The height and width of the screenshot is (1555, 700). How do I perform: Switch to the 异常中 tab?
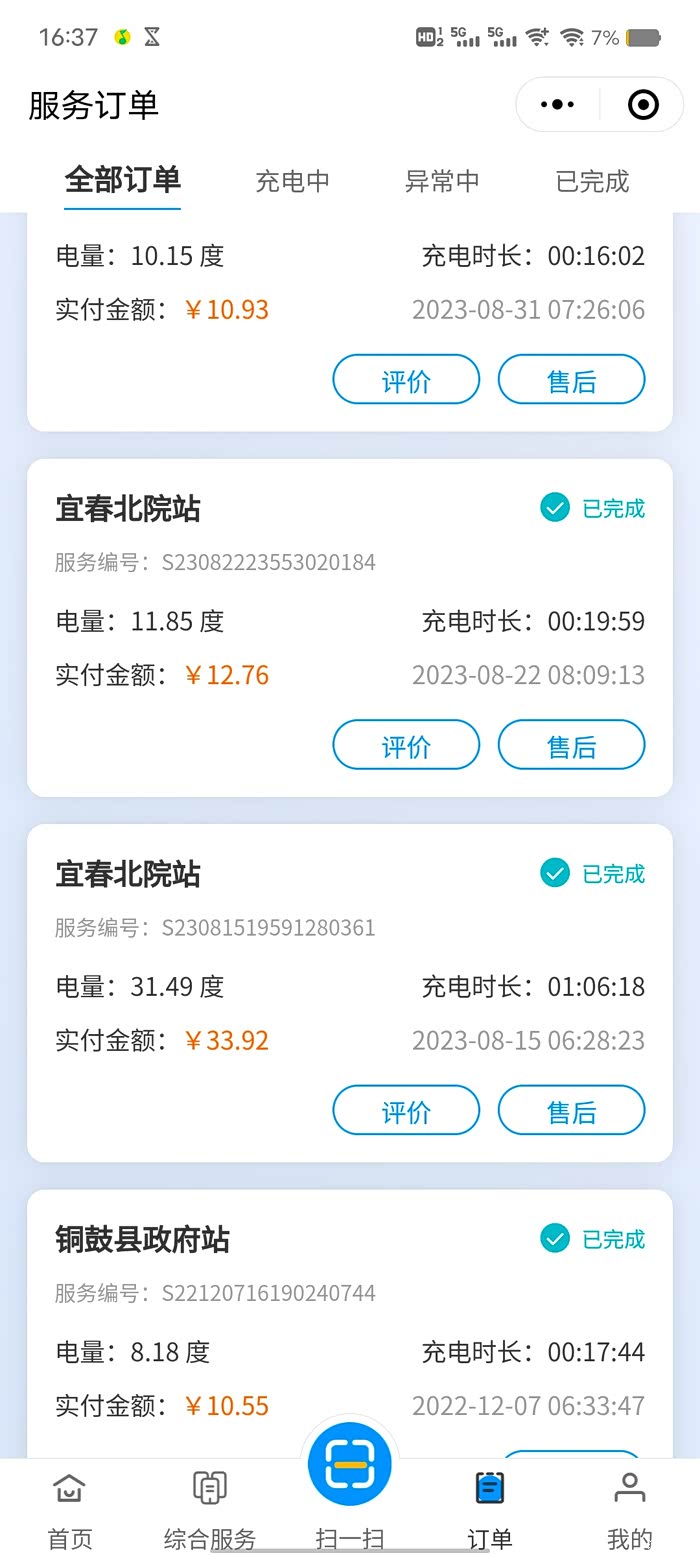point(442,181)
